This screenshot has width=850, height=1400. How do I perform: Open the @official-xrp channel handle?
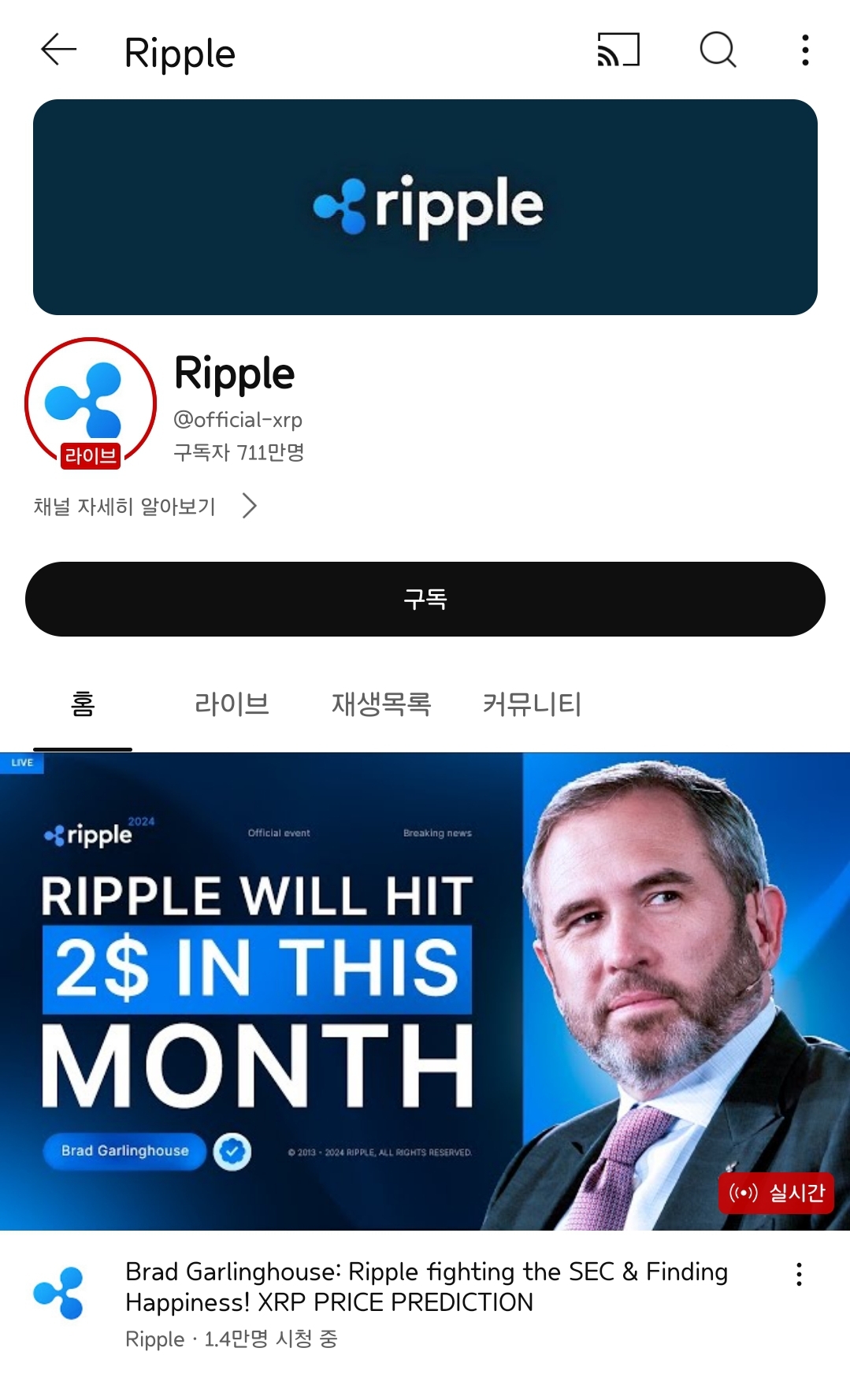coord(240,420)
